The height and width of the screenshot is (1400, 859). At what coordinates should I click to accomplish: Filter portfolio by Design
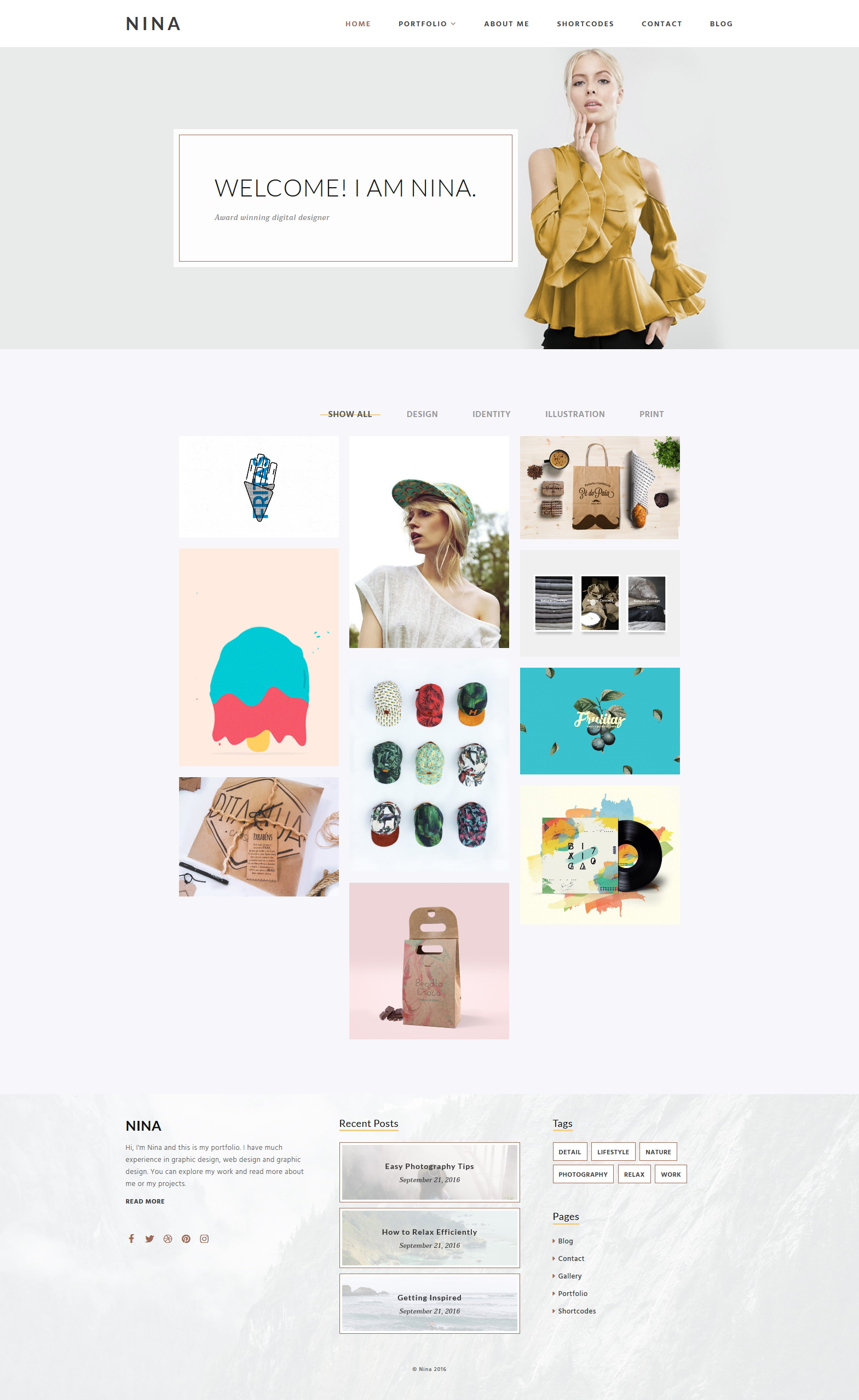coord(422,414)
